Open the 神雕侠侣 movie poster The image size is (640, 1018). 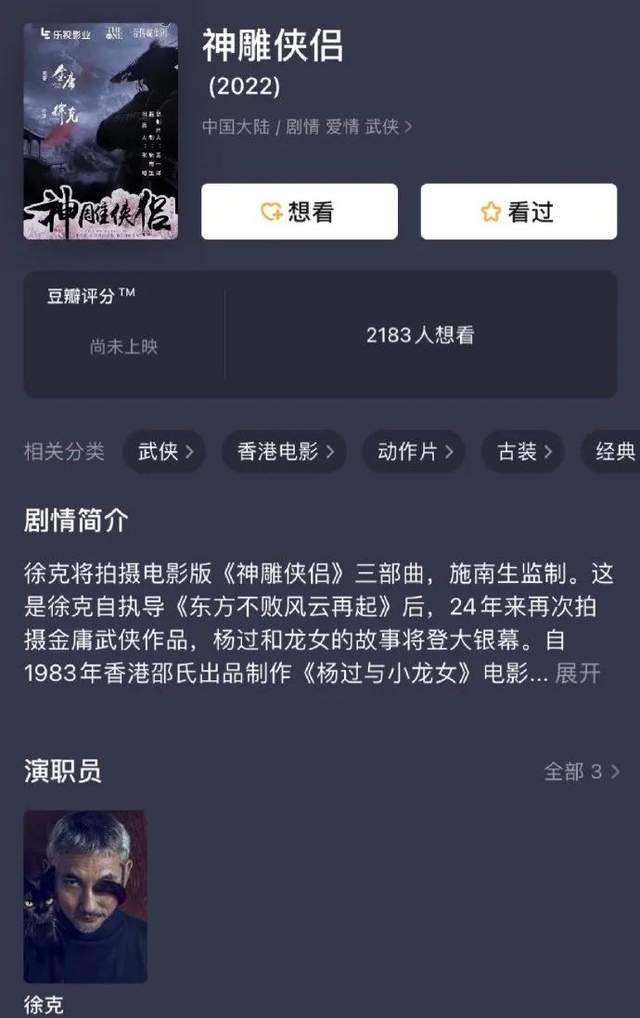100,131
